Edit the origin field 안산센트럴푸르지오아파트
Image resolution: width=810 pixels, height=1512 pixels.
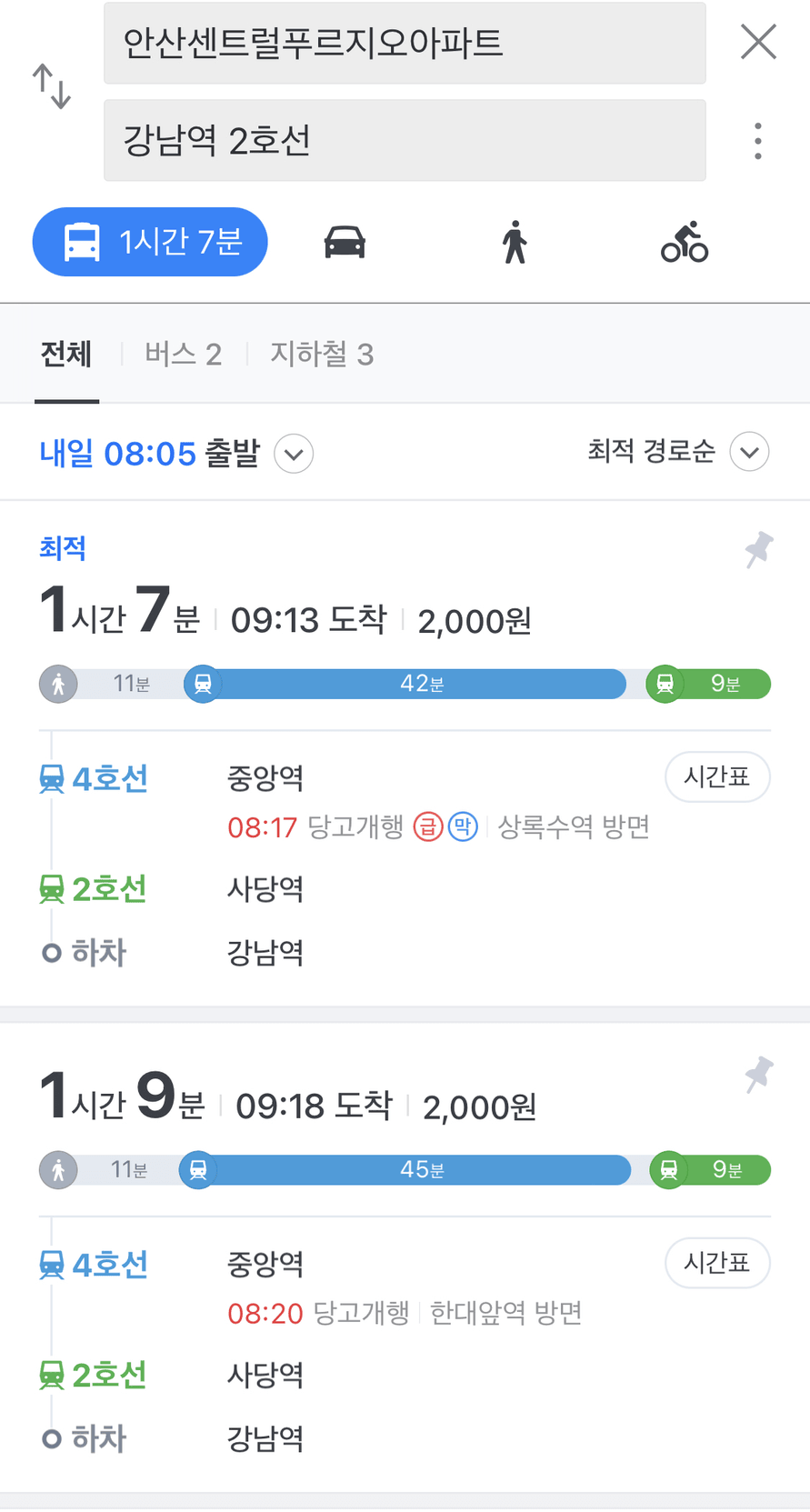click(x=405, y=43)
